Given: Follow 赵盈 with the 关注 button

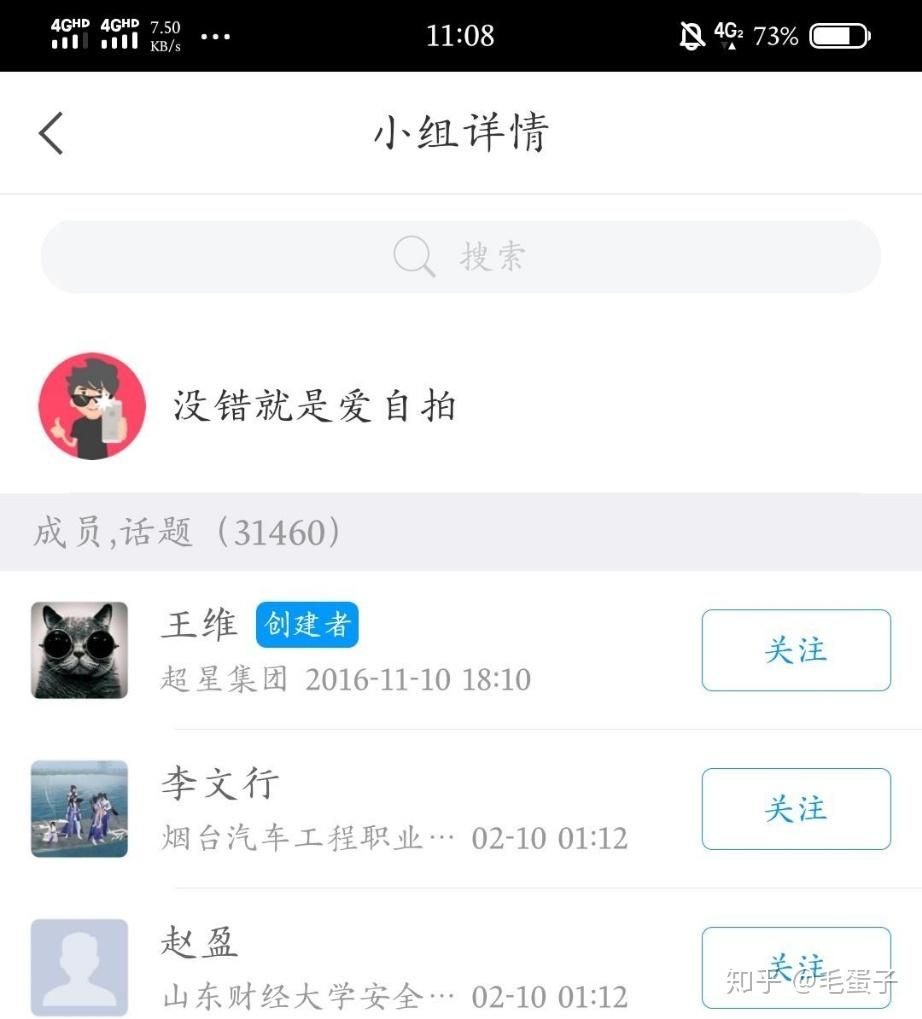Looking at the screenshot, I should pos(795,967).
